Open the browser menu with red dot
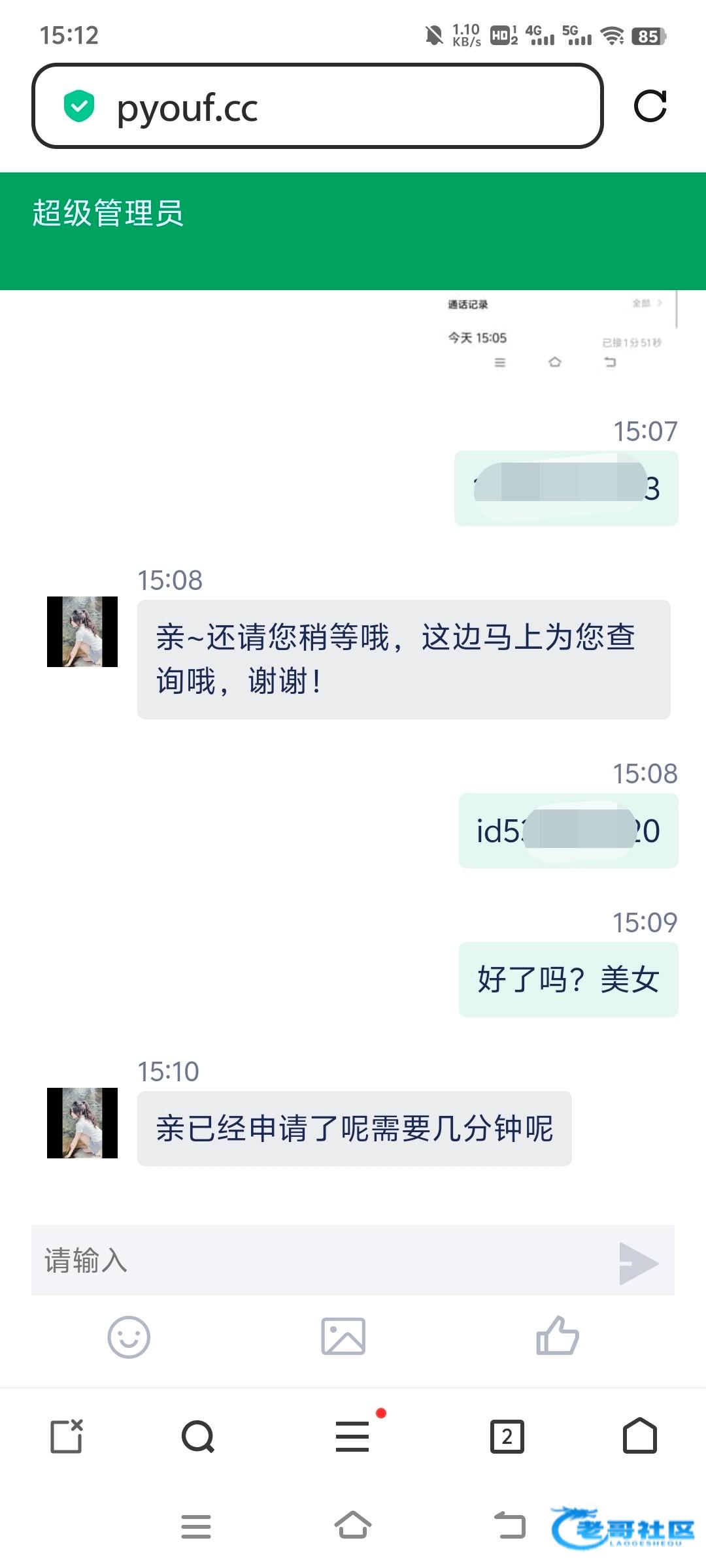Image resolution: width=706 pixels, height=1568 pixels. [353, 1436]
